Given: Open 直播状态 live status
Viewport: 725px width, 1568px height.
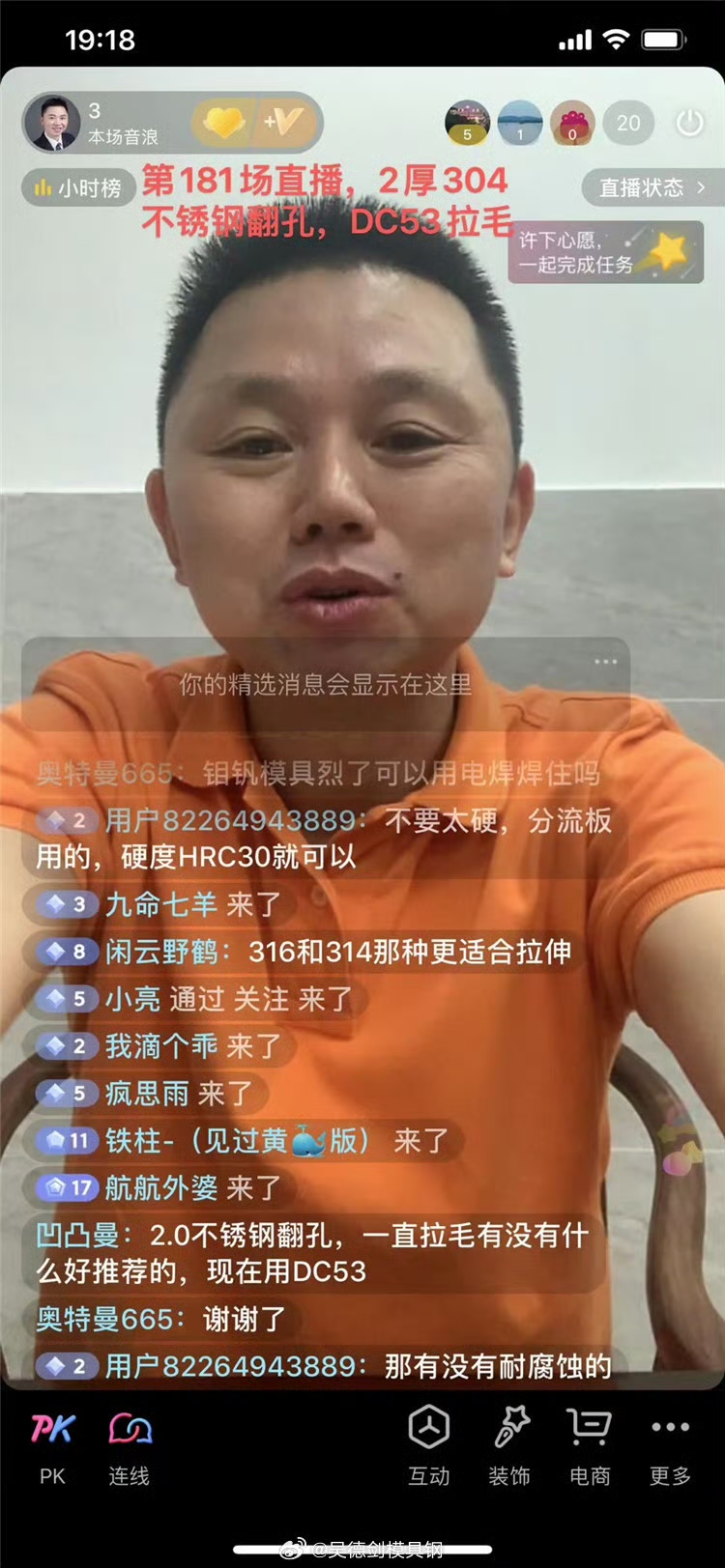Looking at the screenshot, I should pyautogui.click(x=652, y=187).
